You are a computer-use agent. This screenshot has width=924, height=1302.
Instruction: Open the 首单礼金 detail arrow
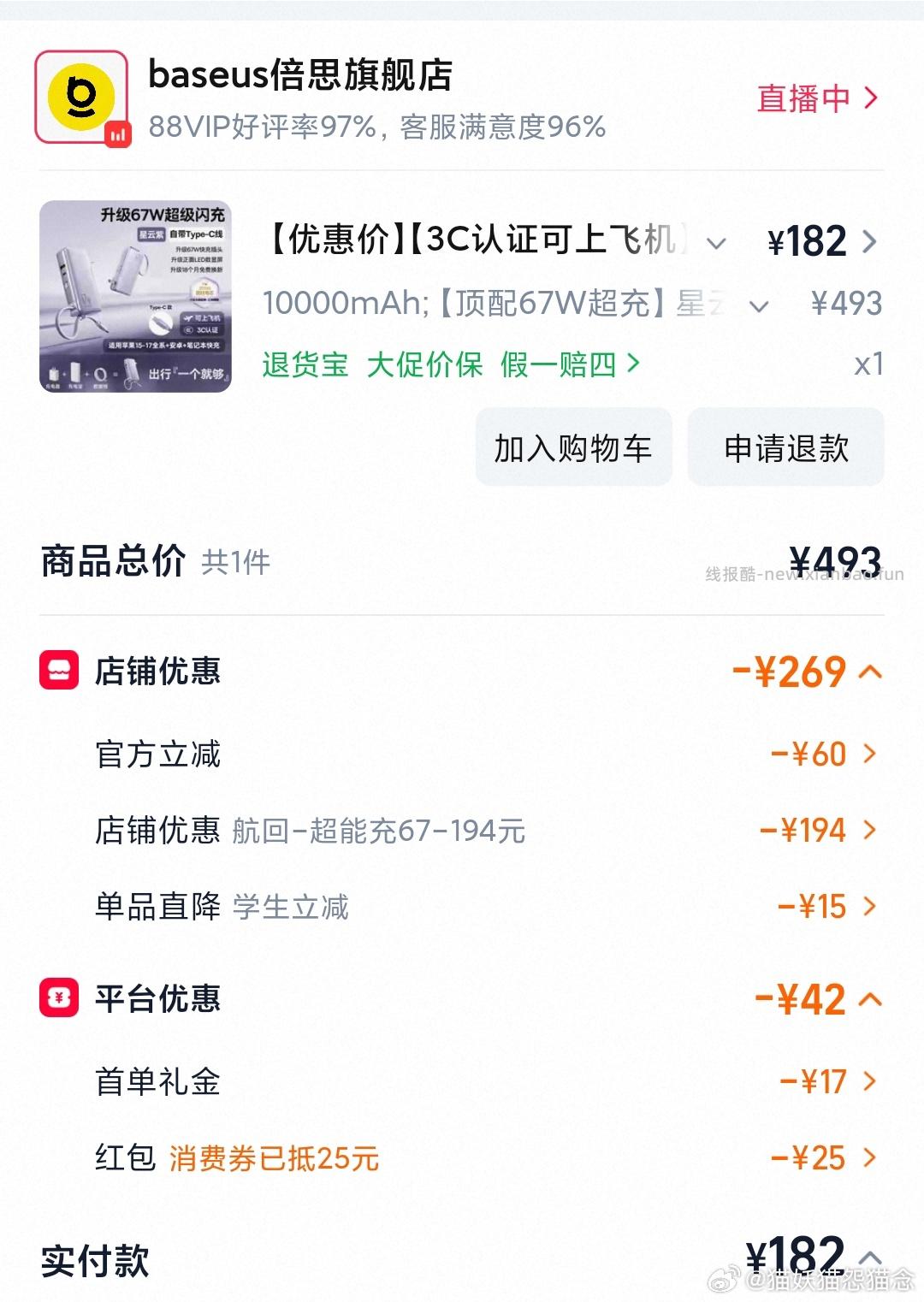pos(870,1081)
